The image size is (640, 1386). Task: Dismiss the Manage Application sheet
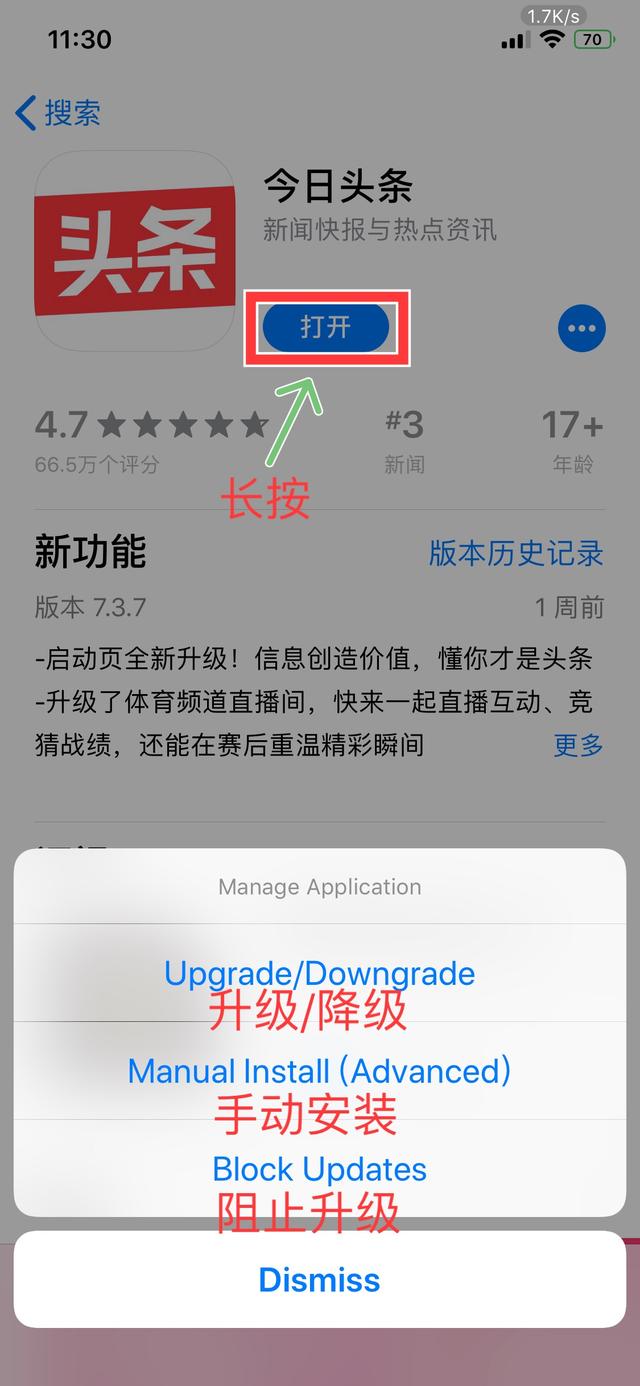click(320, 1280)
